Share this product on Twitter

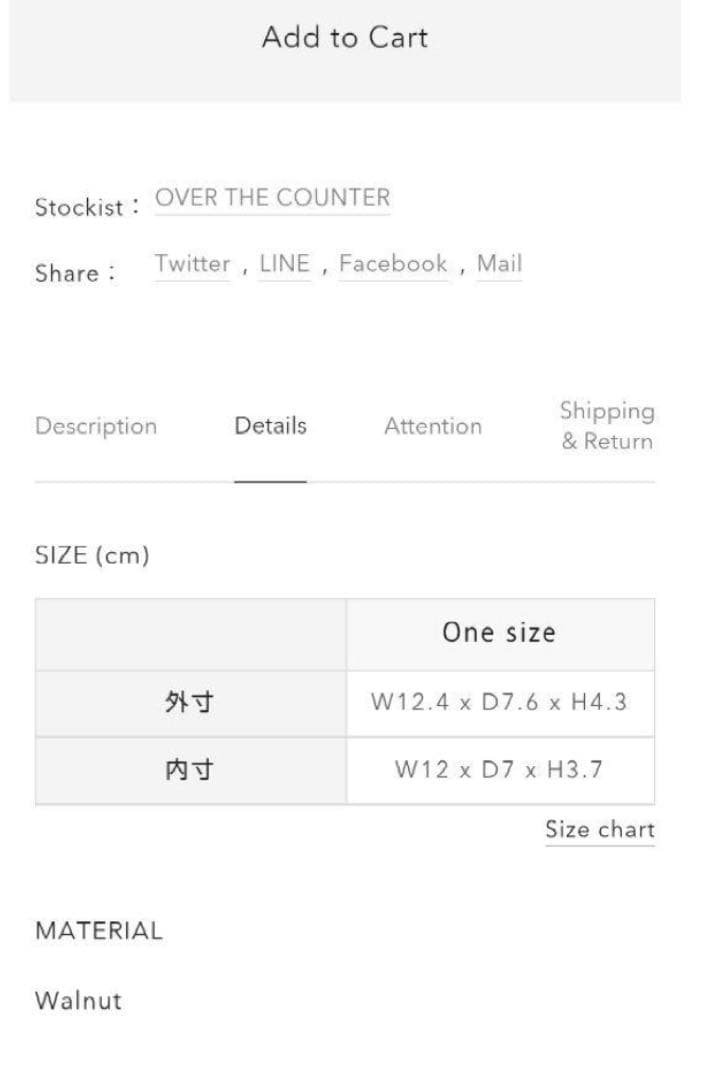192,264
